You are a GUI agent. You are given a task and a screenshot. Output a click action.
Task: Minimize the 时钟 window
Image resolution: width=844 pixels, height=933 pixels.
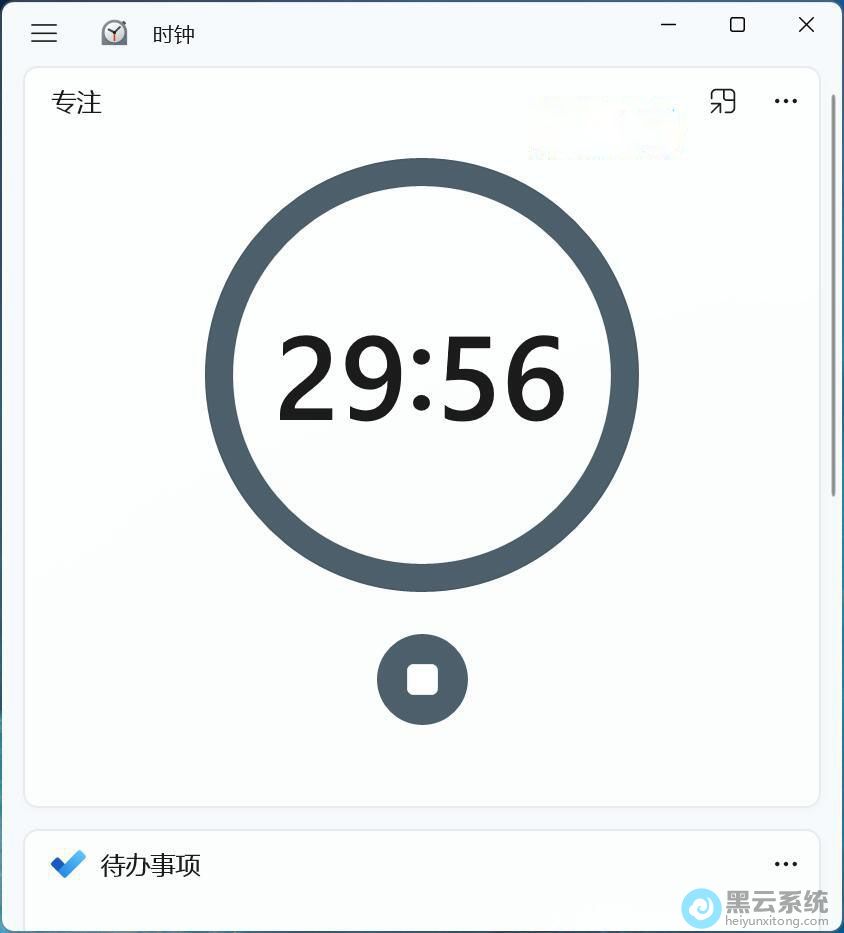click(668, 24)
